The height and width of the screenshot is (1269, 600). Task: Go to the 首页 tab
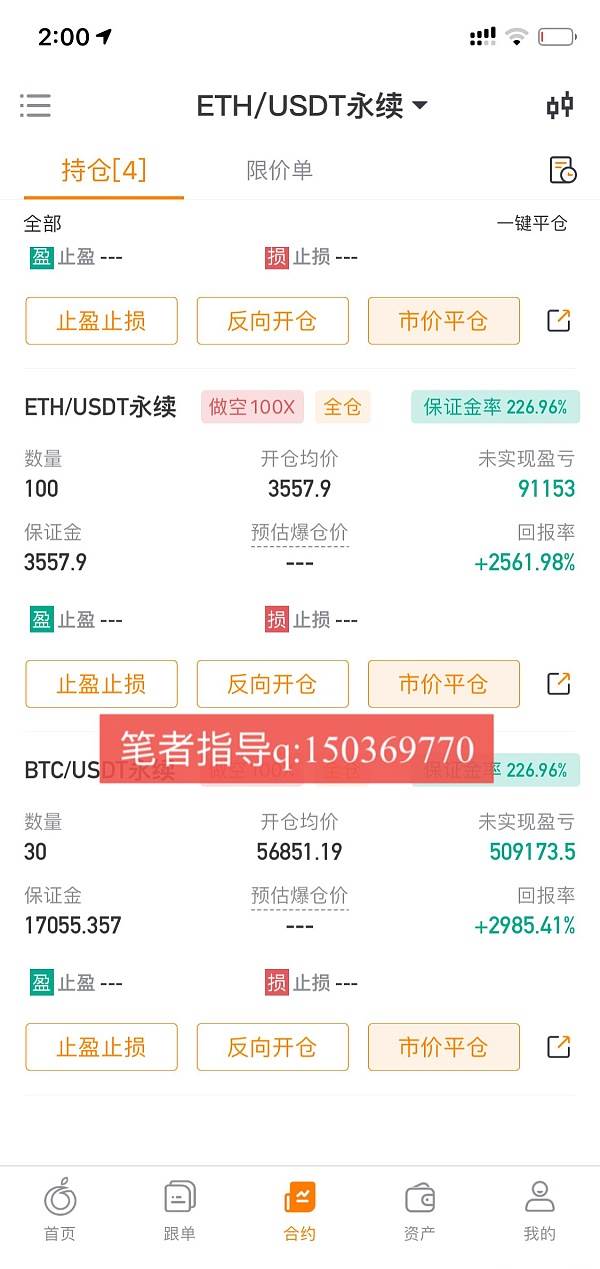point(60,1210)
